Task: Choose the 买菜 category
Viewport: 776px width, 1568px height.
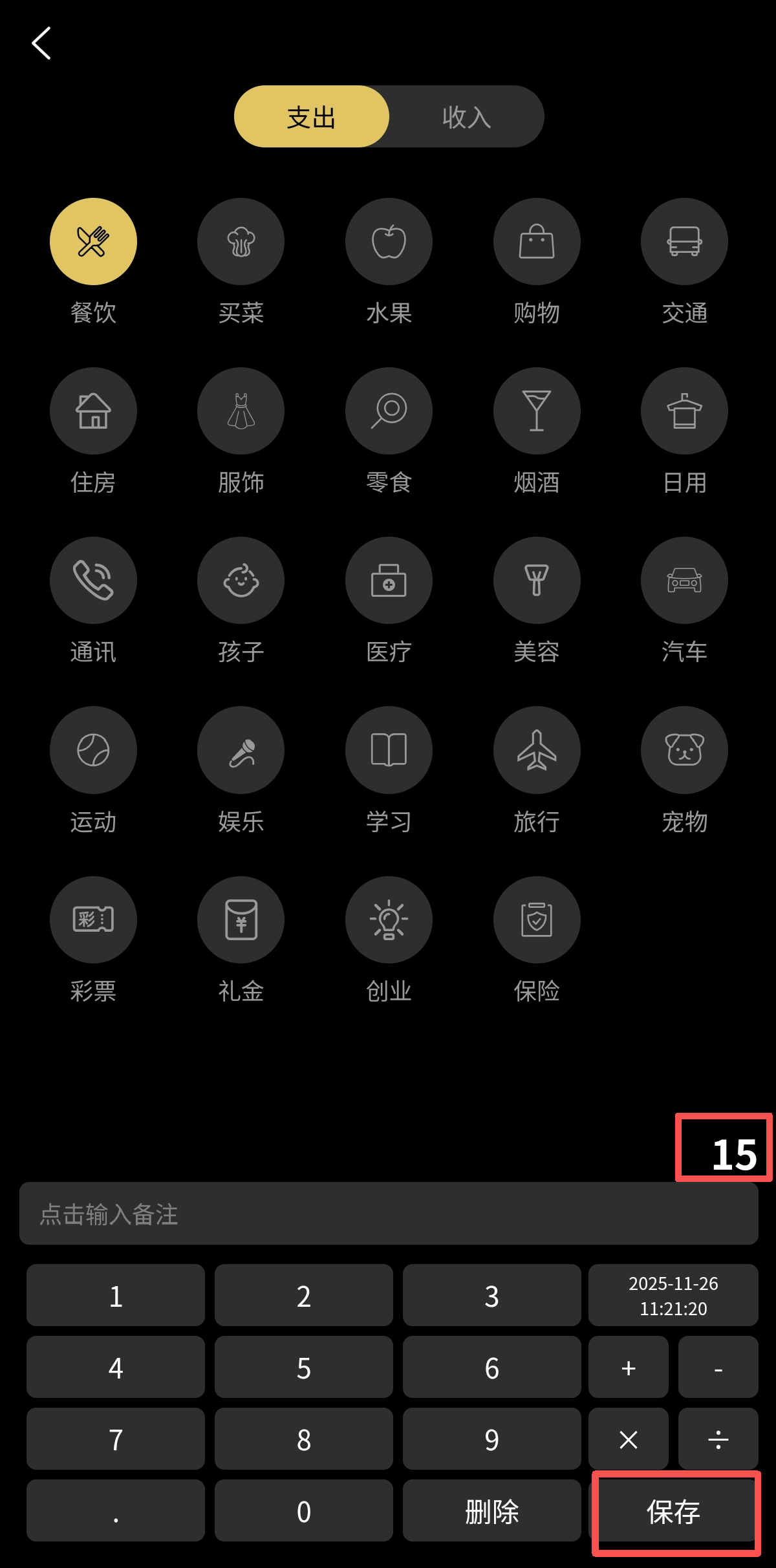Action: pos(241,242)
